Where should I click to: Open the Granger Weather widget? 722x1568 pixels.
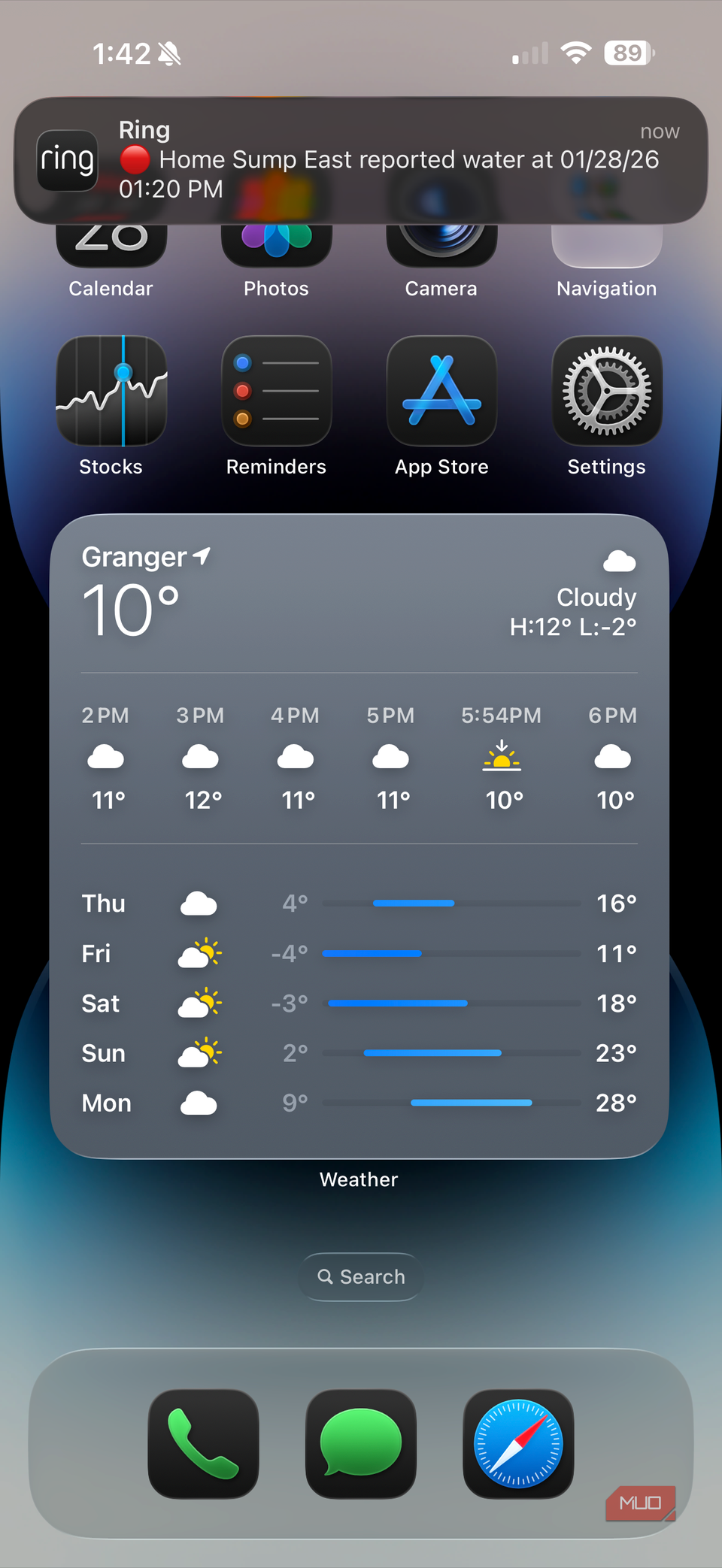pos(359,834)
